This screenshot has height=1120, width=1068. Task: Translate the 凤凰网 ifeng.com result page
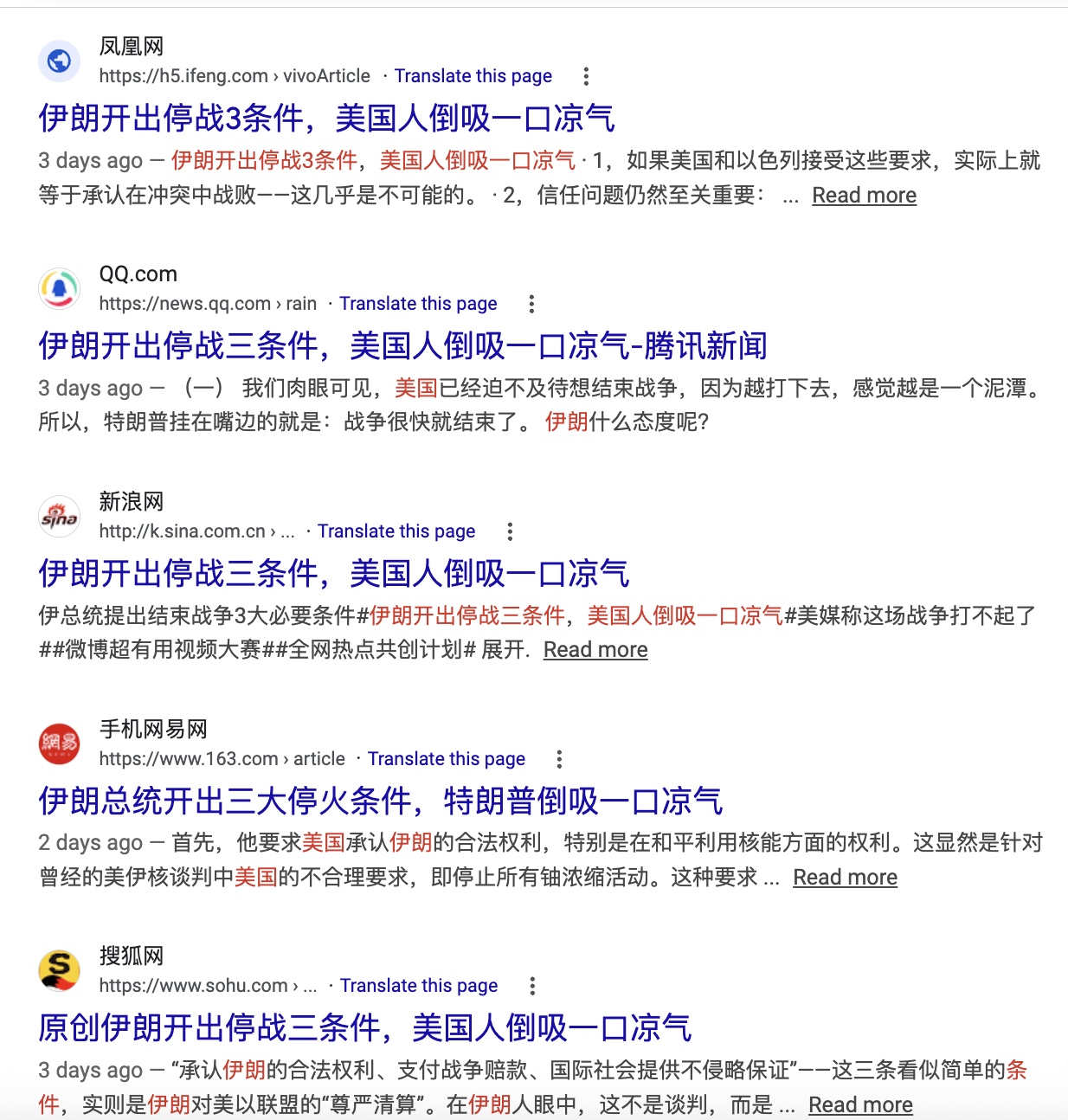point(473,76)
